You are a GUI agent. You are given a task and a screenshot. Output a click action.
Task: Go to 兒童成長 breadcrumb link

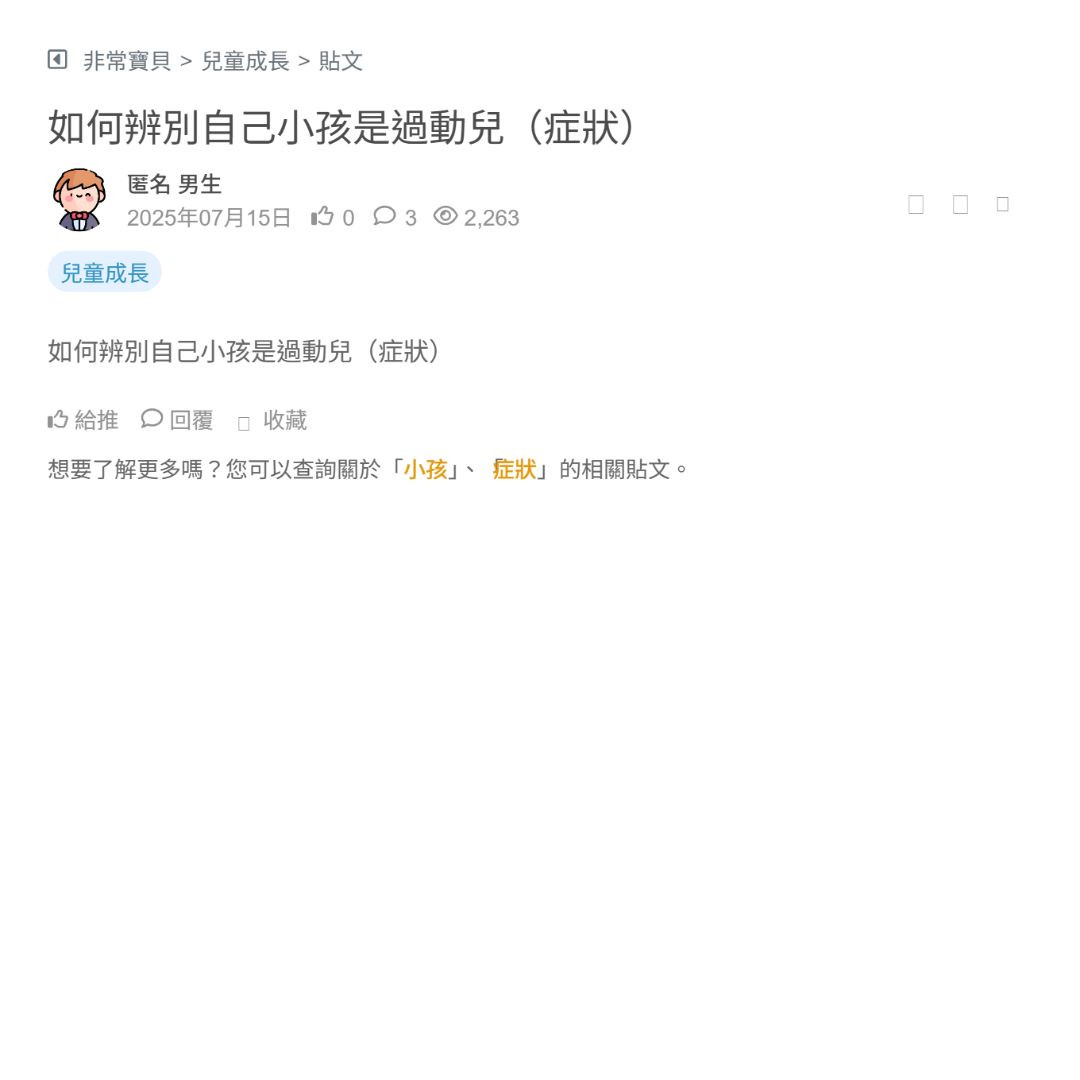tap(245, 61)
